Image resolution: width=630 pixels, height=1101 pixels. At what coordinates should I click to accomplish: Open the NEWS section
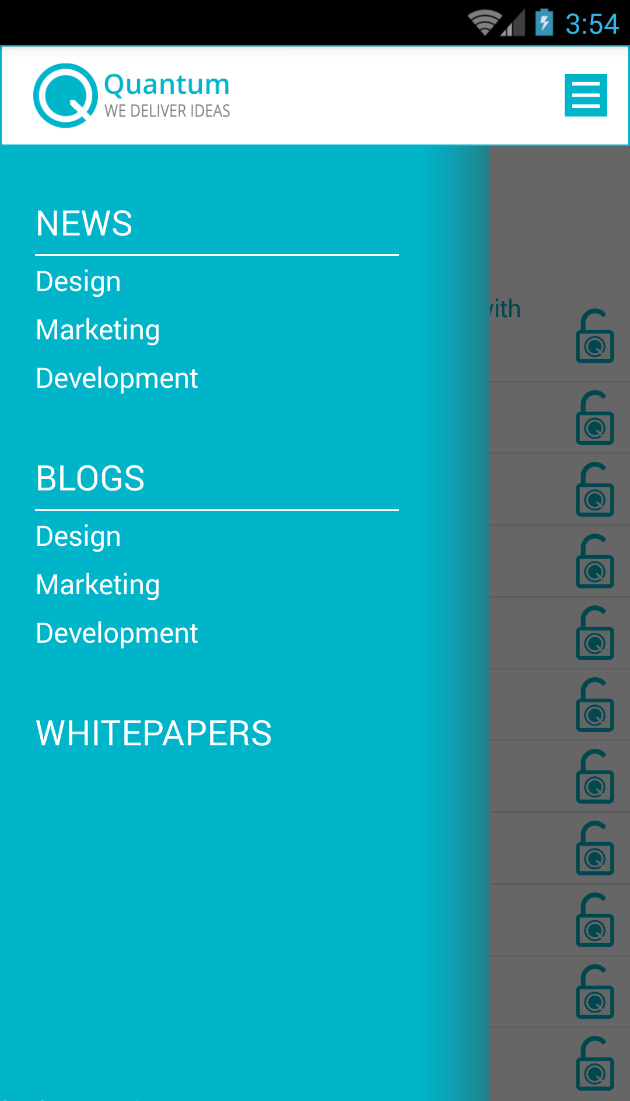[84, 224]
